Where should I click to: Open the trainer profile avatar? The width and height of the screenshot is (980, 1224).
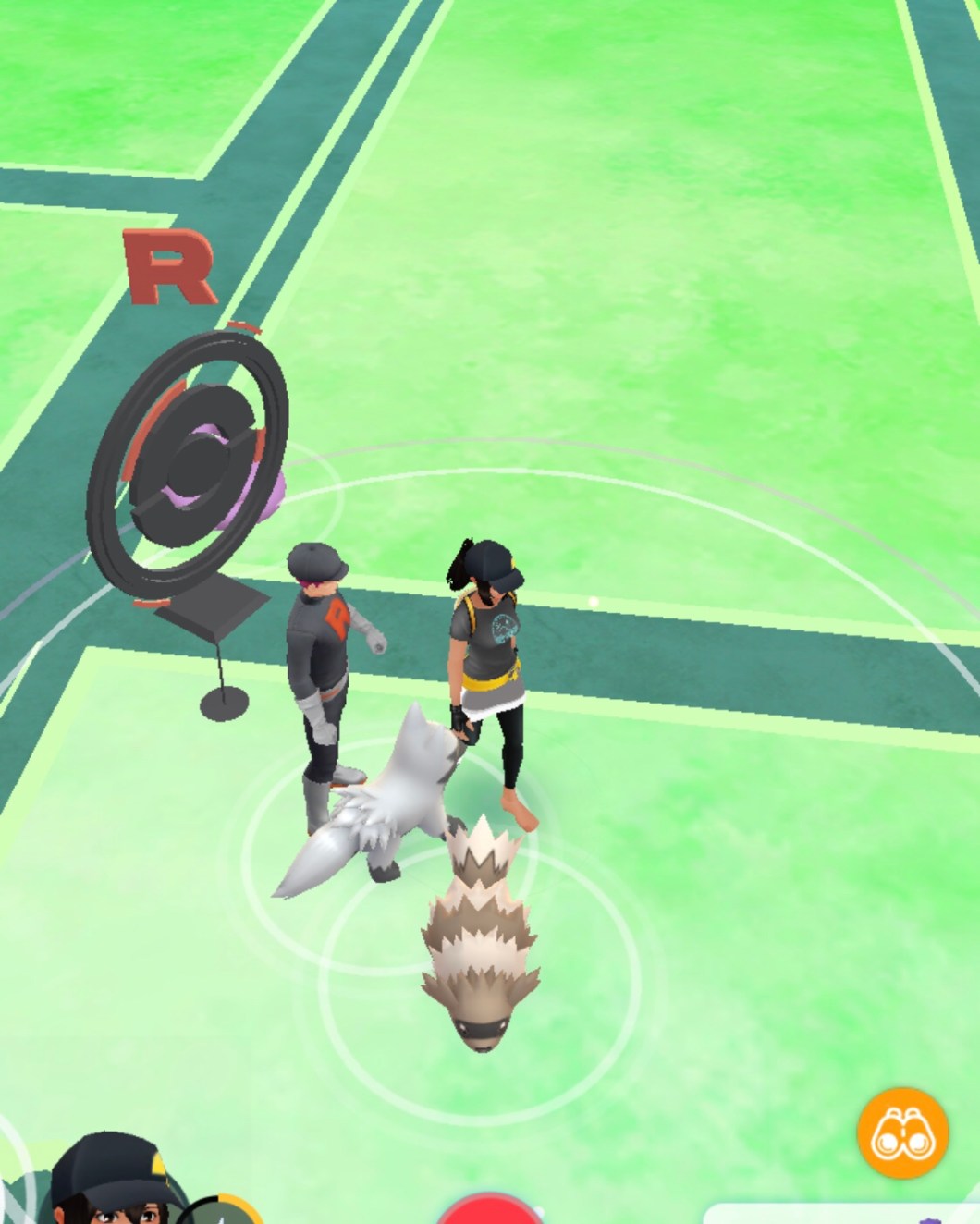pyautogui.click(x=102, y=1183)
